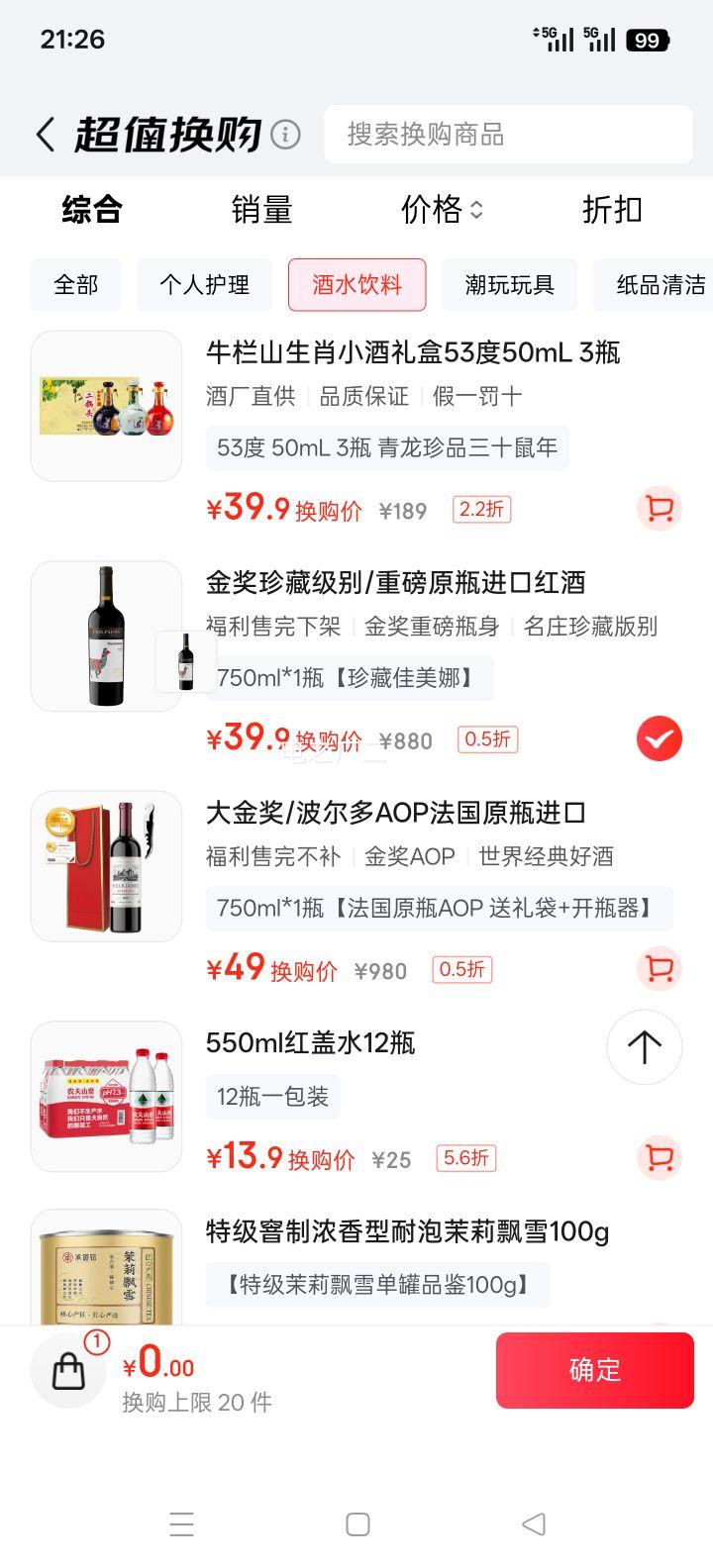Open the info icon beside 超值换购
This screenshot has width=713, height=1568.
point(285,135)
